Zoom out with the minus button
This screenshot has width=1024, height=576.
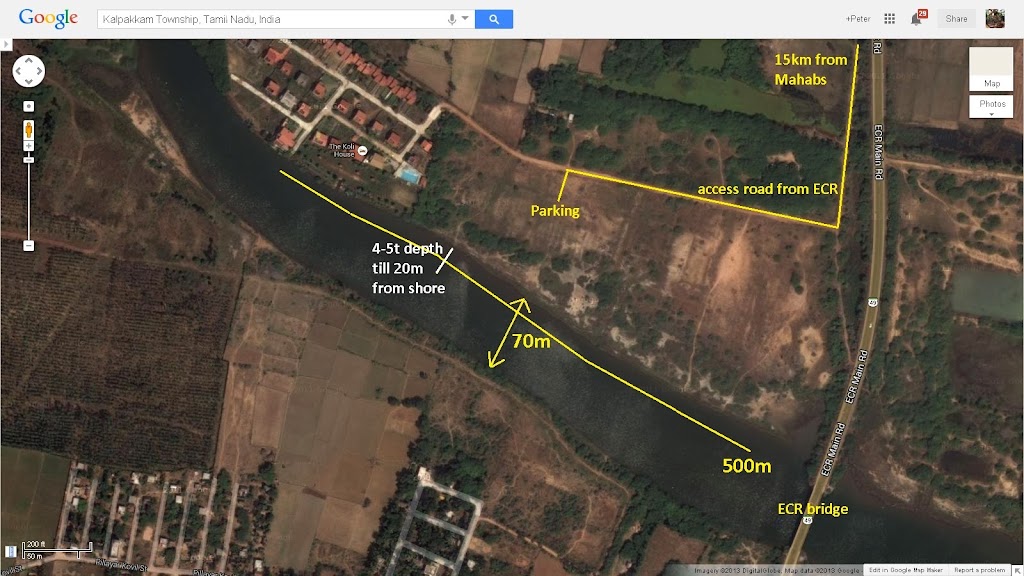click(x=28, y=245)
